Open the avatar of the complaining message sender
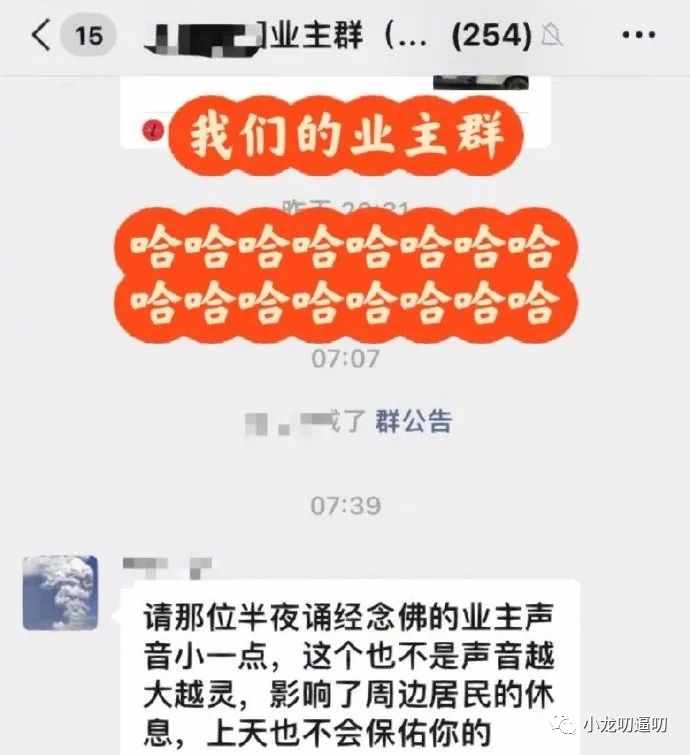This screenshot has width=690, height=755. tap(60, 593)
